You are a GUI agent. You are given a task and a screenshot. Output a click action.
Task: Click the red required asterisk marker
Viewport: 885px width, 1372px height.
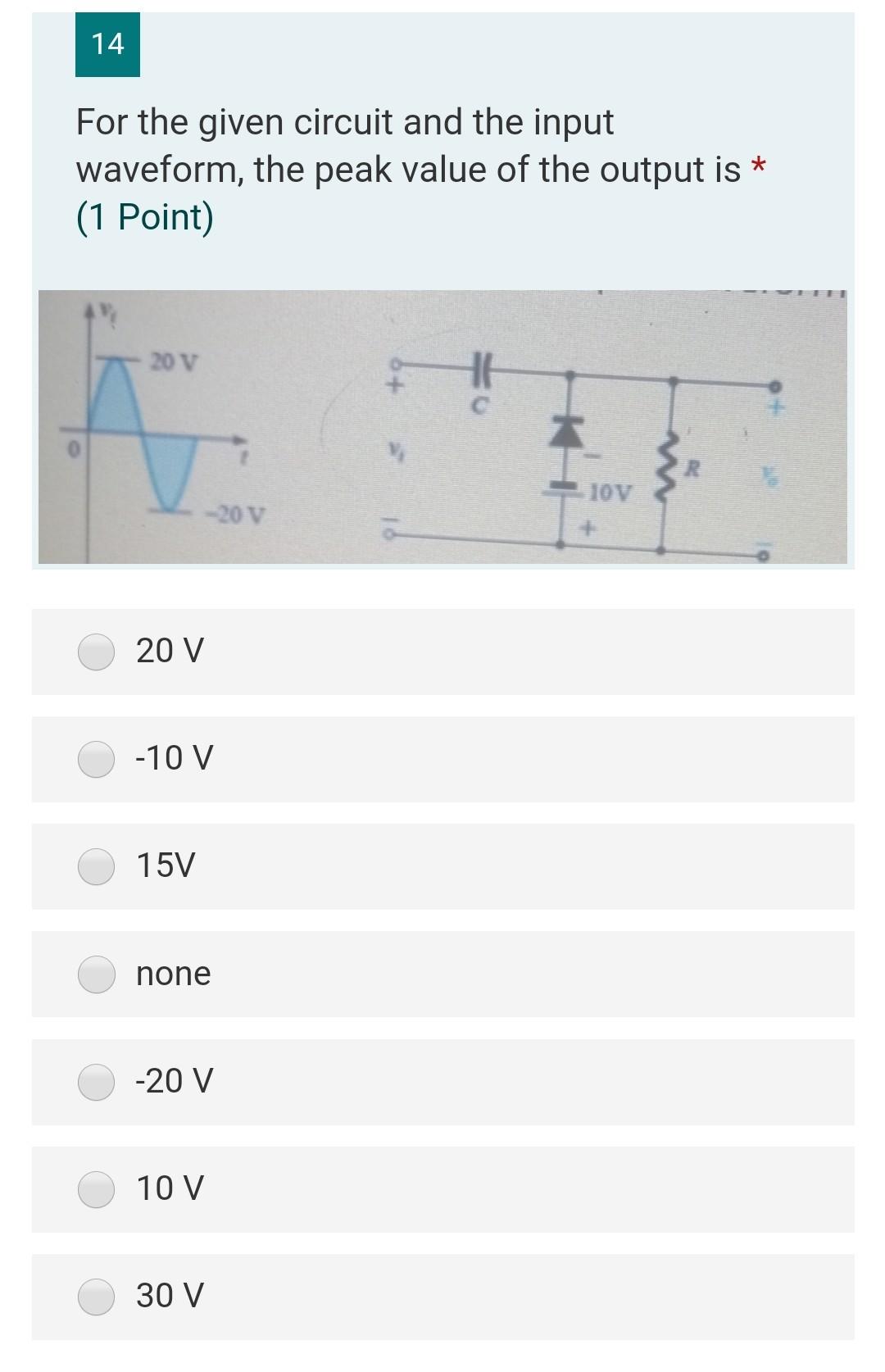click(758, 166)
